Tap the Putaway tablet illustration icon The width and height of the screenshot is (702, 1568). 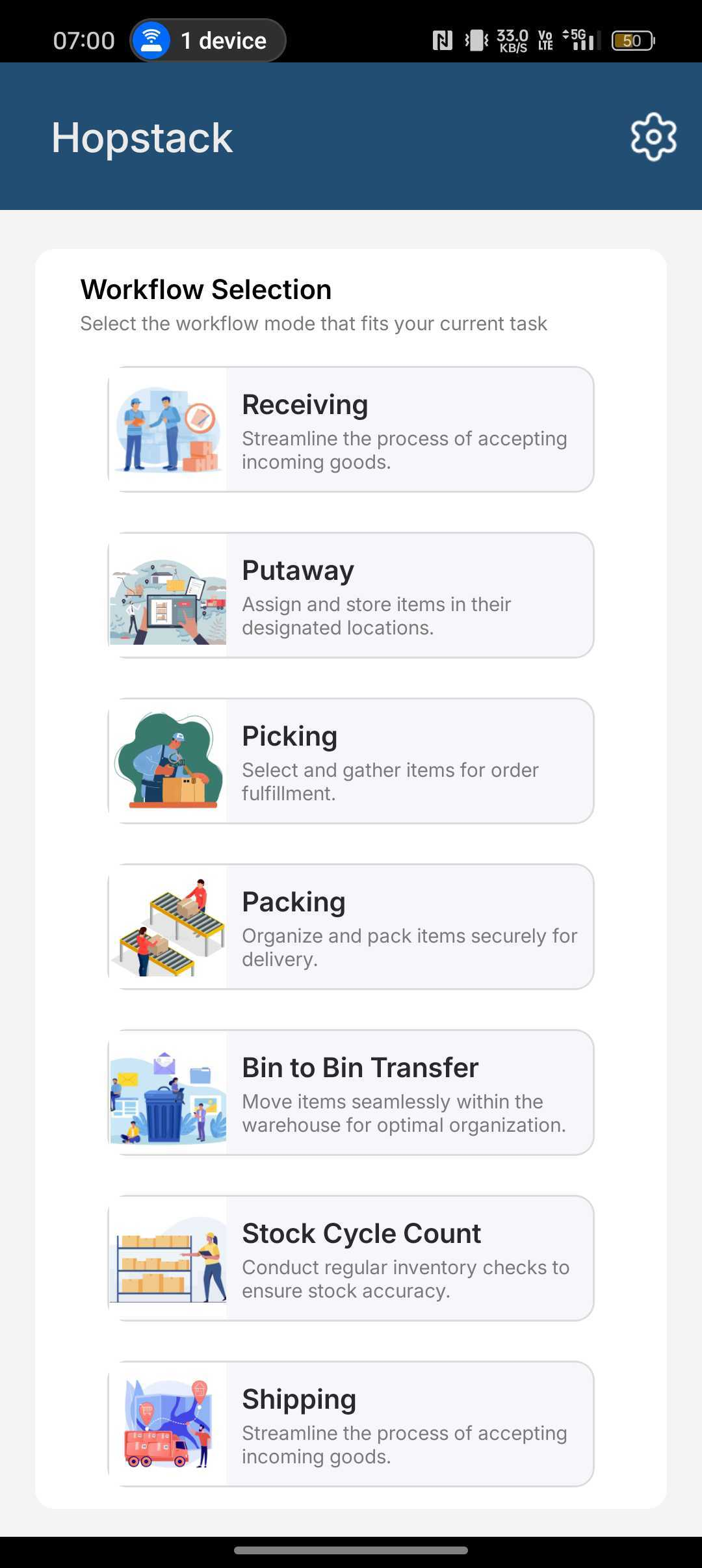tap(168, 594)
